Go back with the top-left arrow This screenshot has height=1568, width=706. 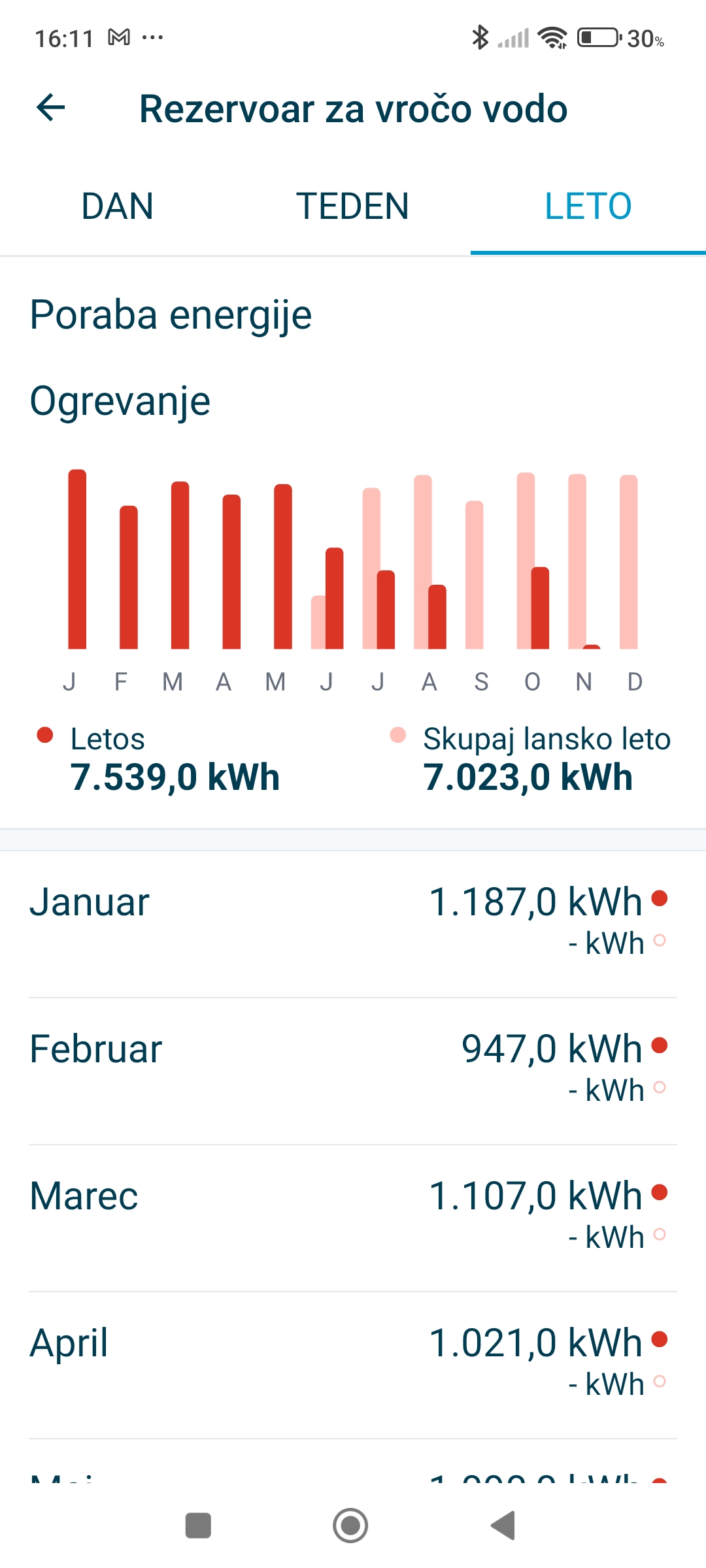click(51, 108)
